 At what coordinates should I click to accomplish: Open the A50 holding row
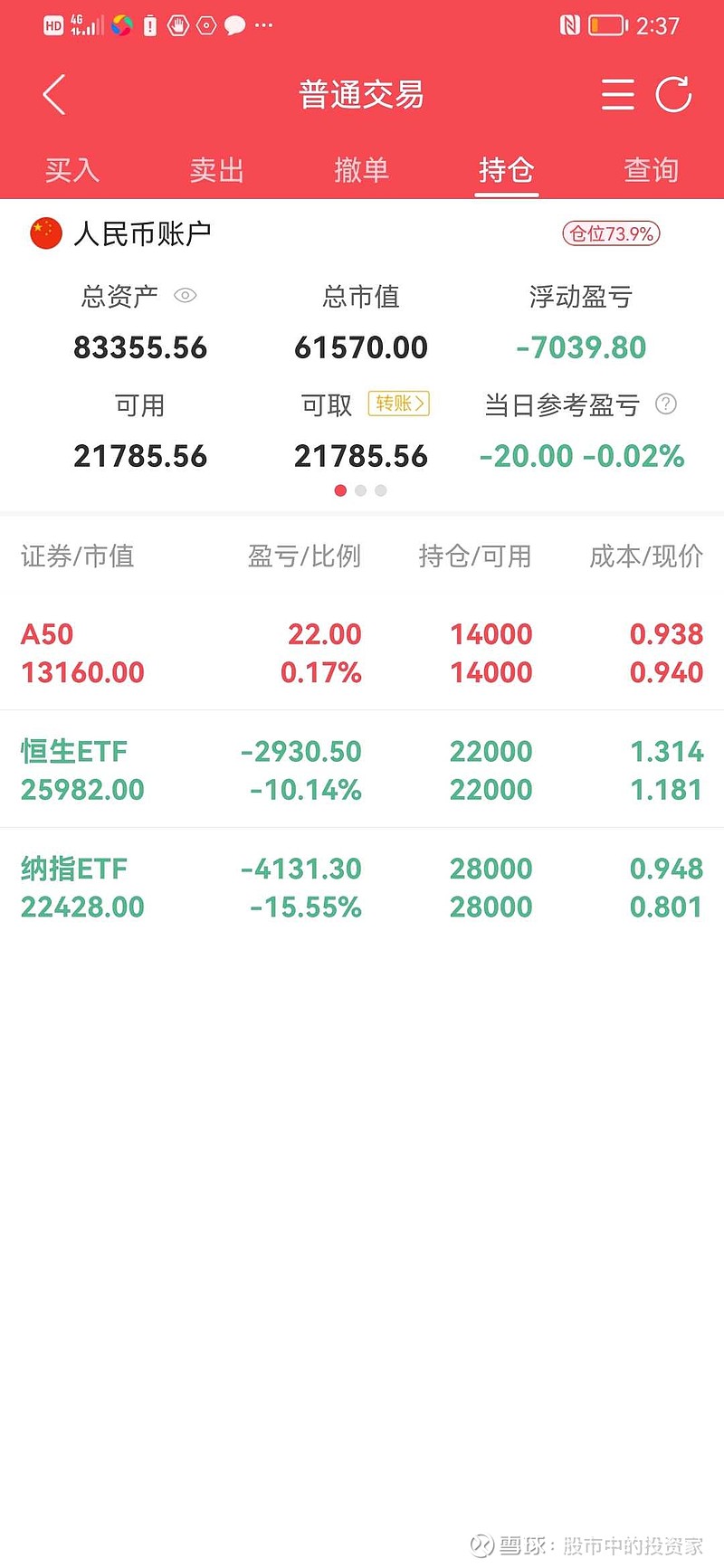click(x=362, y=652)
